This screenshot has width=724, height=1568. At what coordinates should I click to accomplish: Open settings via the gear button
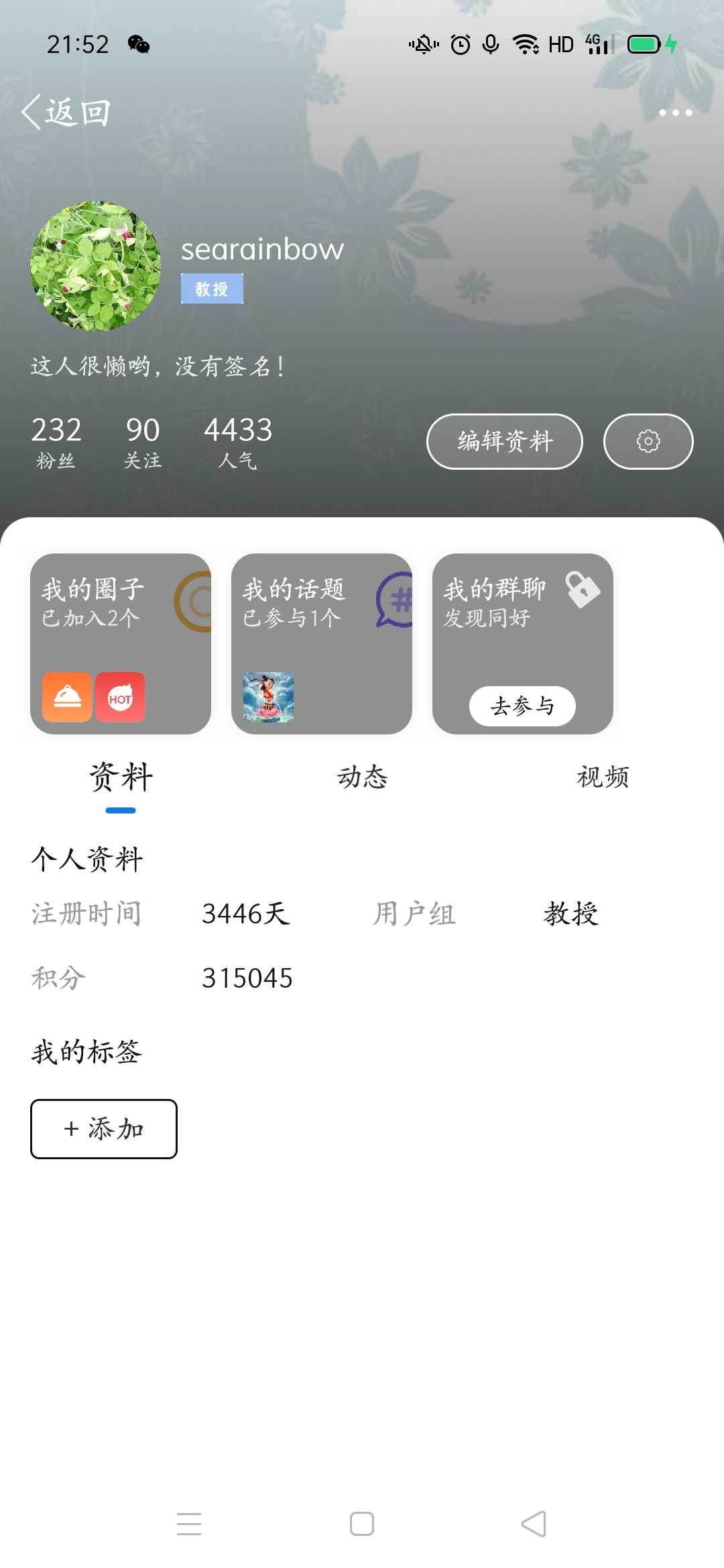point(648,442)
